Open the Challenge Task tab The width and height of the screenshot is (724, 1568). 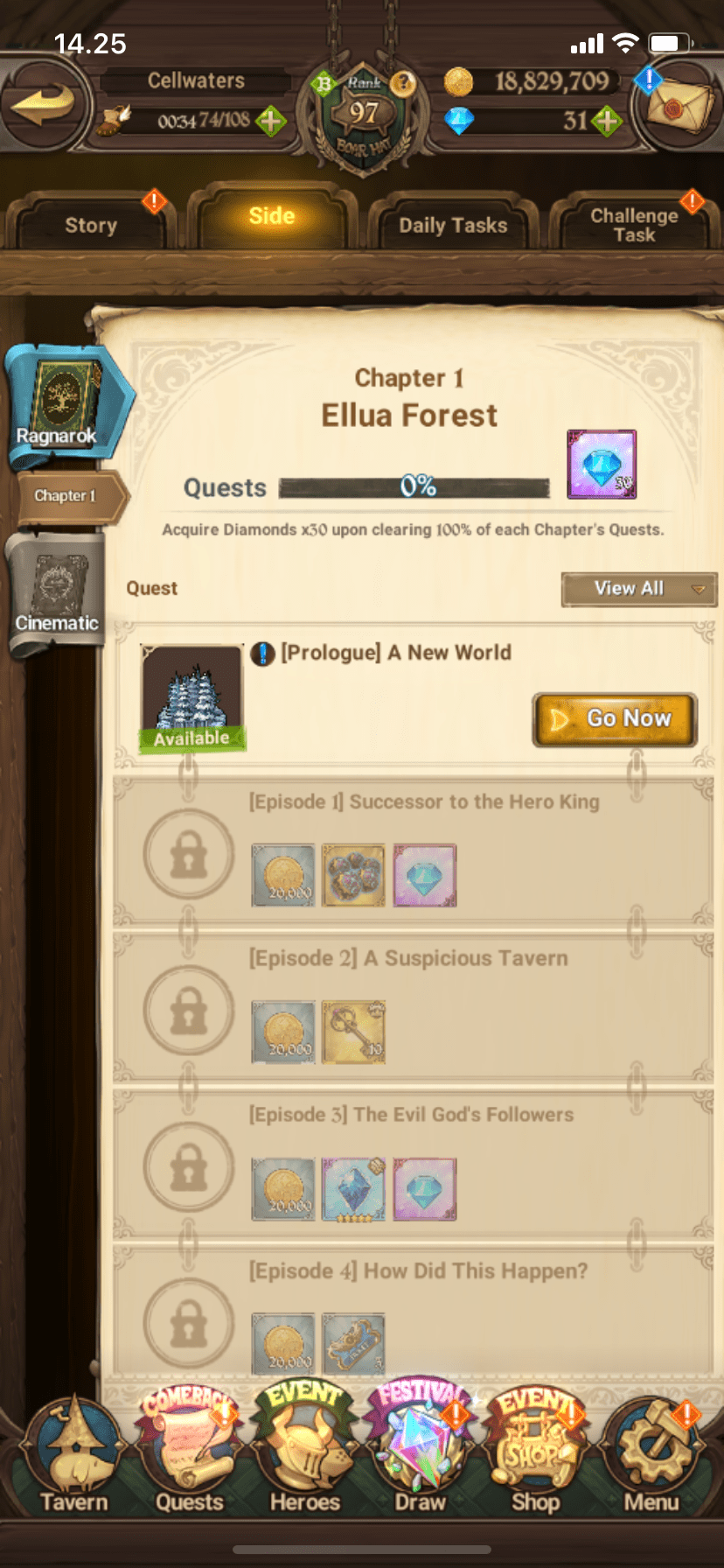[x=634, y=225]
